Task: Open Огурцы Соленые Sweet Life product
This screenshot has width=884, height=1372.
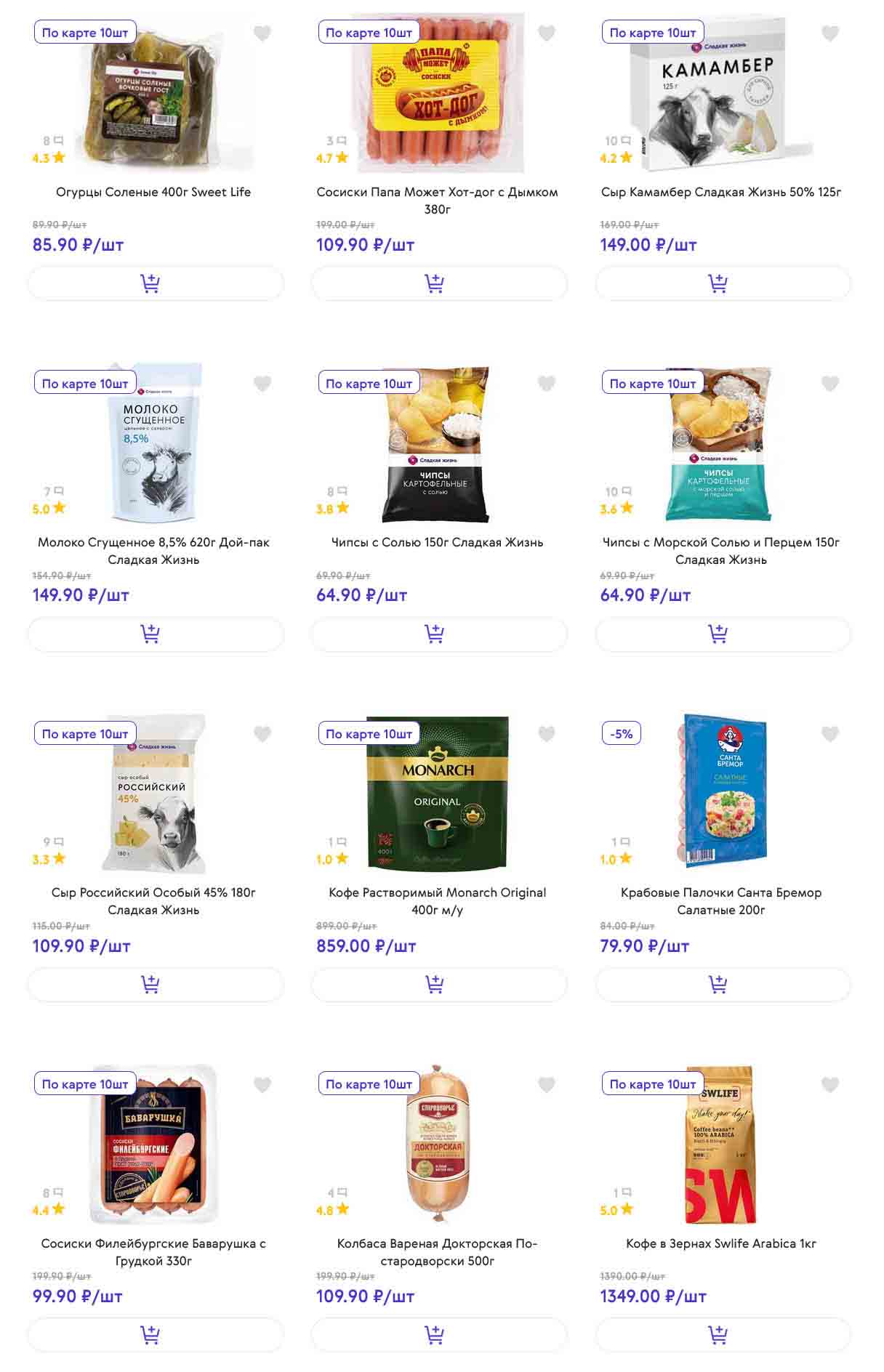Action: pyautogui.click(x=153, y=192)
